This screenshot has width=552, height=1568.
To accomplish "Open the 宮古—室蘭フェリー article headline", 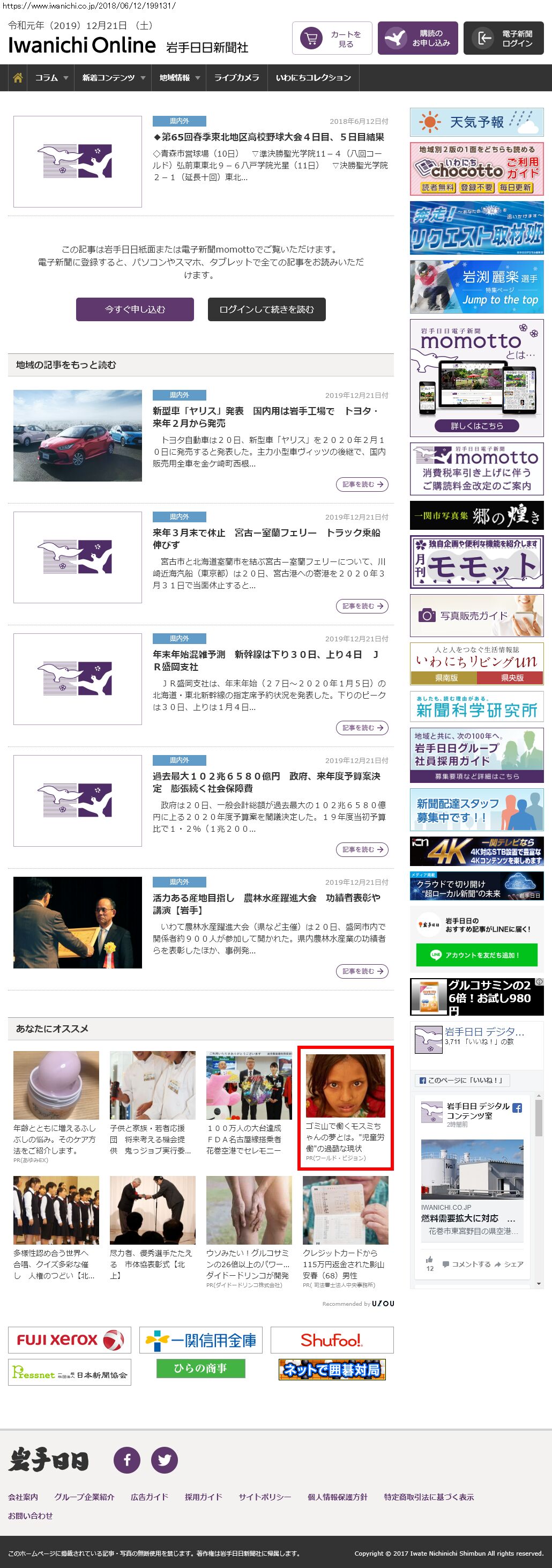I will pyautogui.click(x=266, y=539).
